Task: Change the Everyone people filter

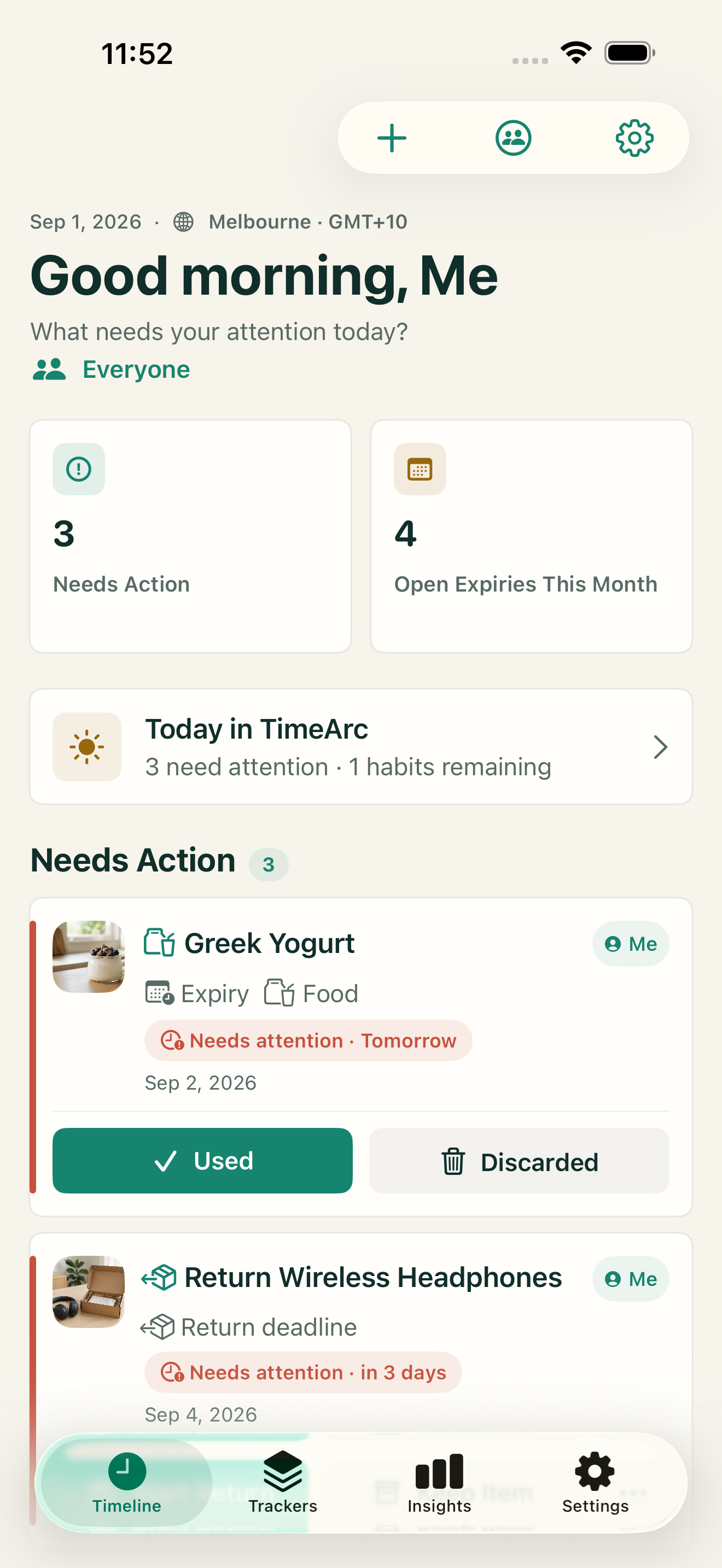Action: [111, 370]
